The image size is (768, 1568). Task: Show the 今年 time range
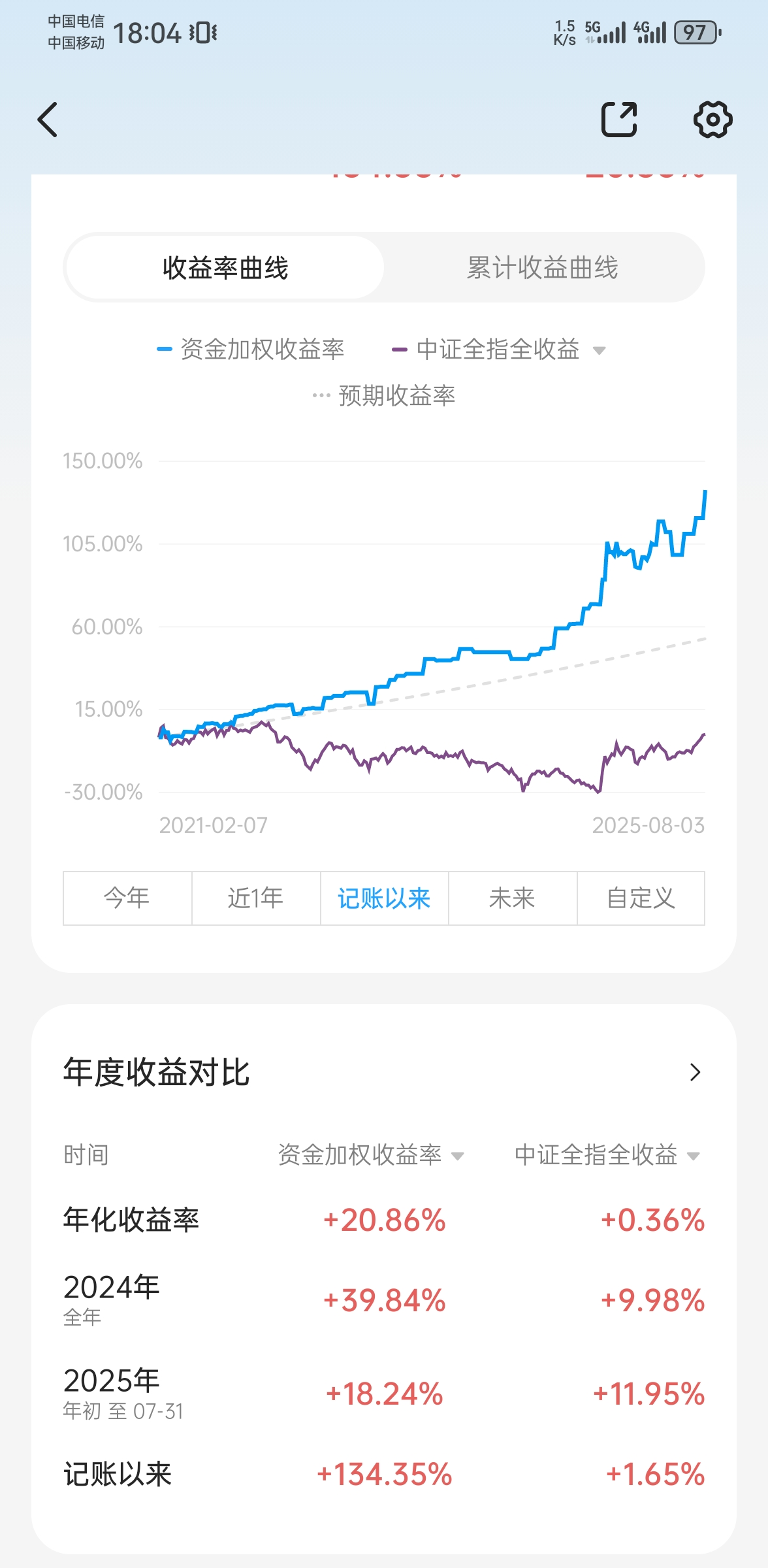(127, 898)
